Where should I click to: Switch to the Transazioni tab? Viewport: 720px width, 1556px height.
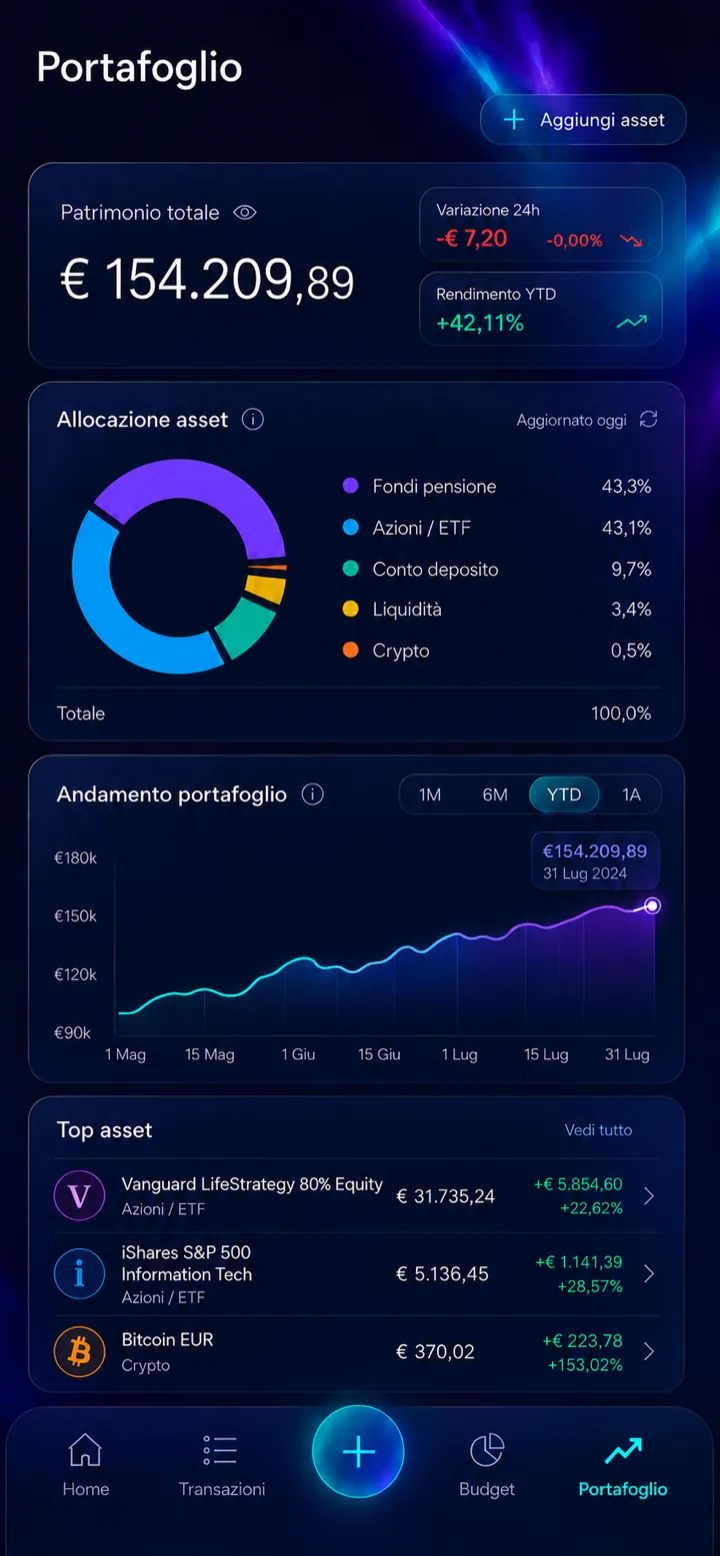[x=221, y=1465]
